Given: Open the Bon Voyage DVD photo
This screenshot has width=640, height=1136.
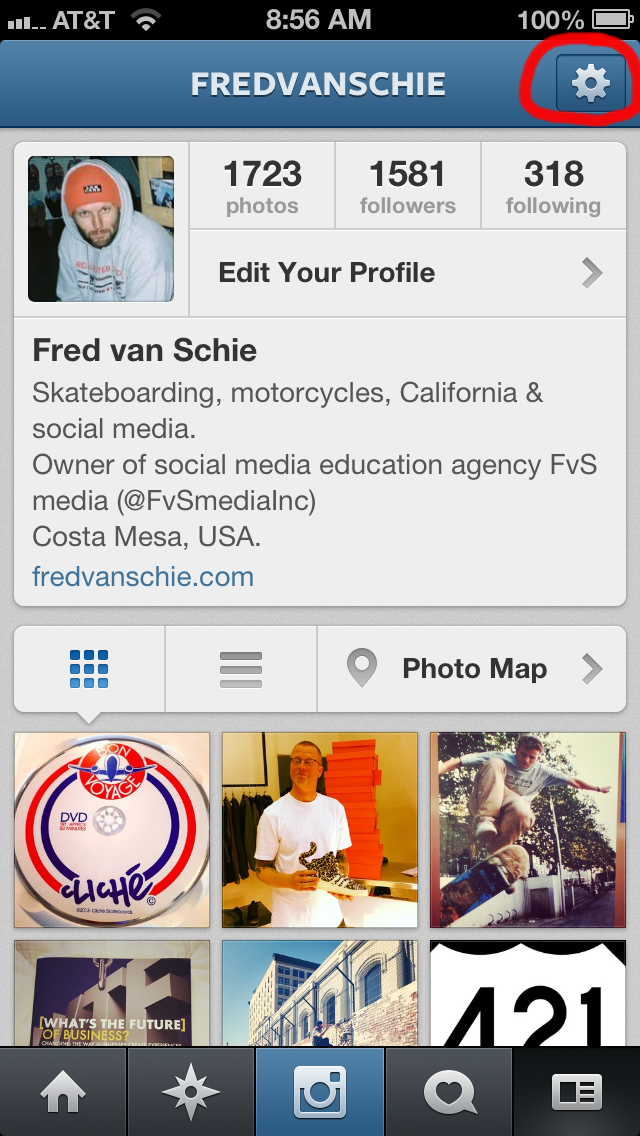Looking at the screenshot, I should 112,830.
